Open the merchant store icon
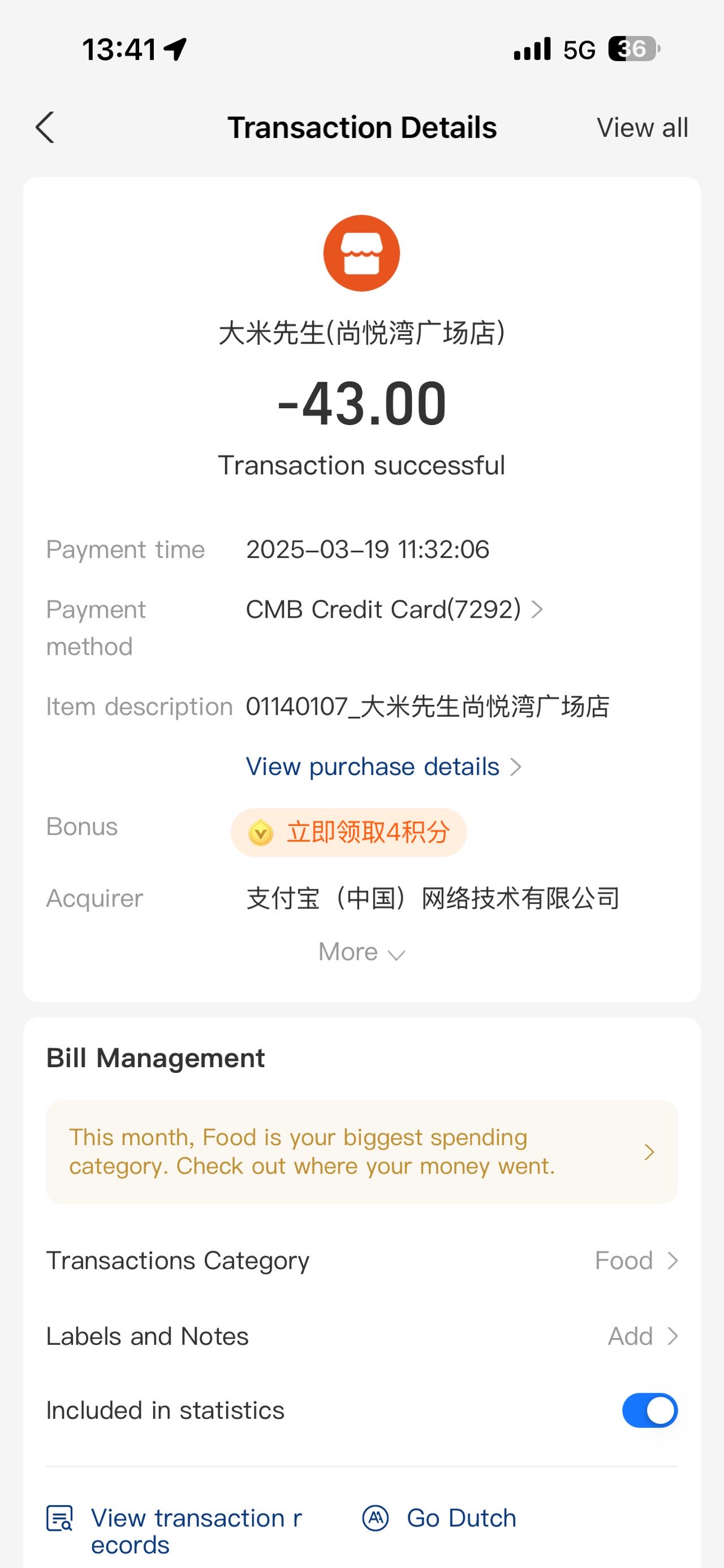The image size is (724, 1568). [x=361, y=253]
